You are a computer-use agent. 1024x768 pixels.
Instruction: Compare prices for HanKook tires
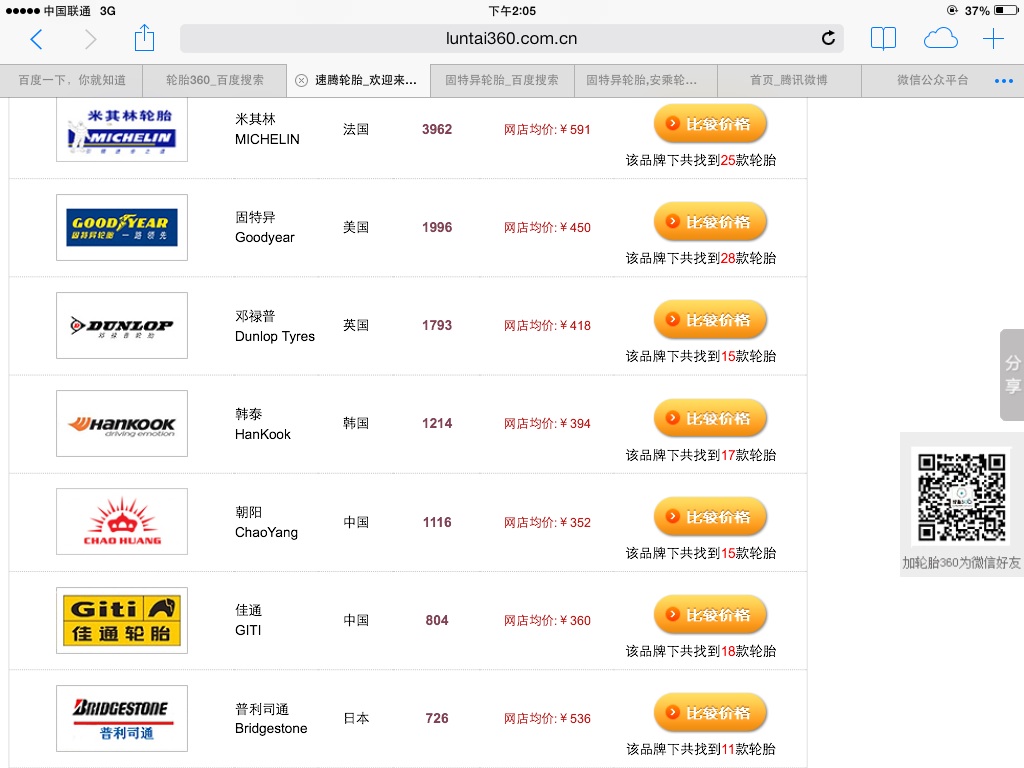(710, 418)
